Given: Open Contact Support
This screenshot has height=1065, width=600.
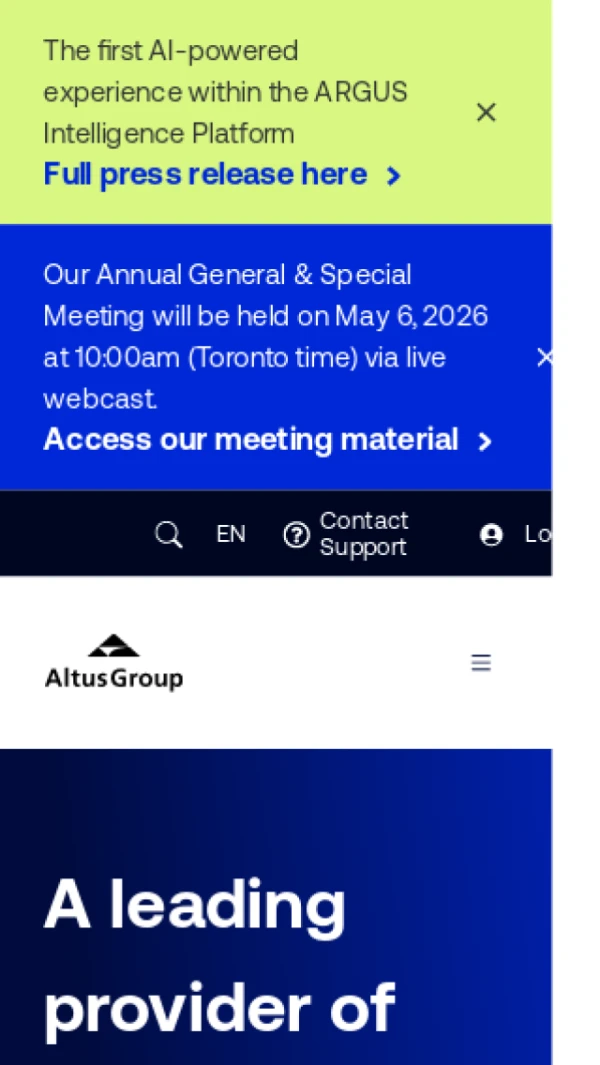Looking at the screenshot, I should [346, 535].
